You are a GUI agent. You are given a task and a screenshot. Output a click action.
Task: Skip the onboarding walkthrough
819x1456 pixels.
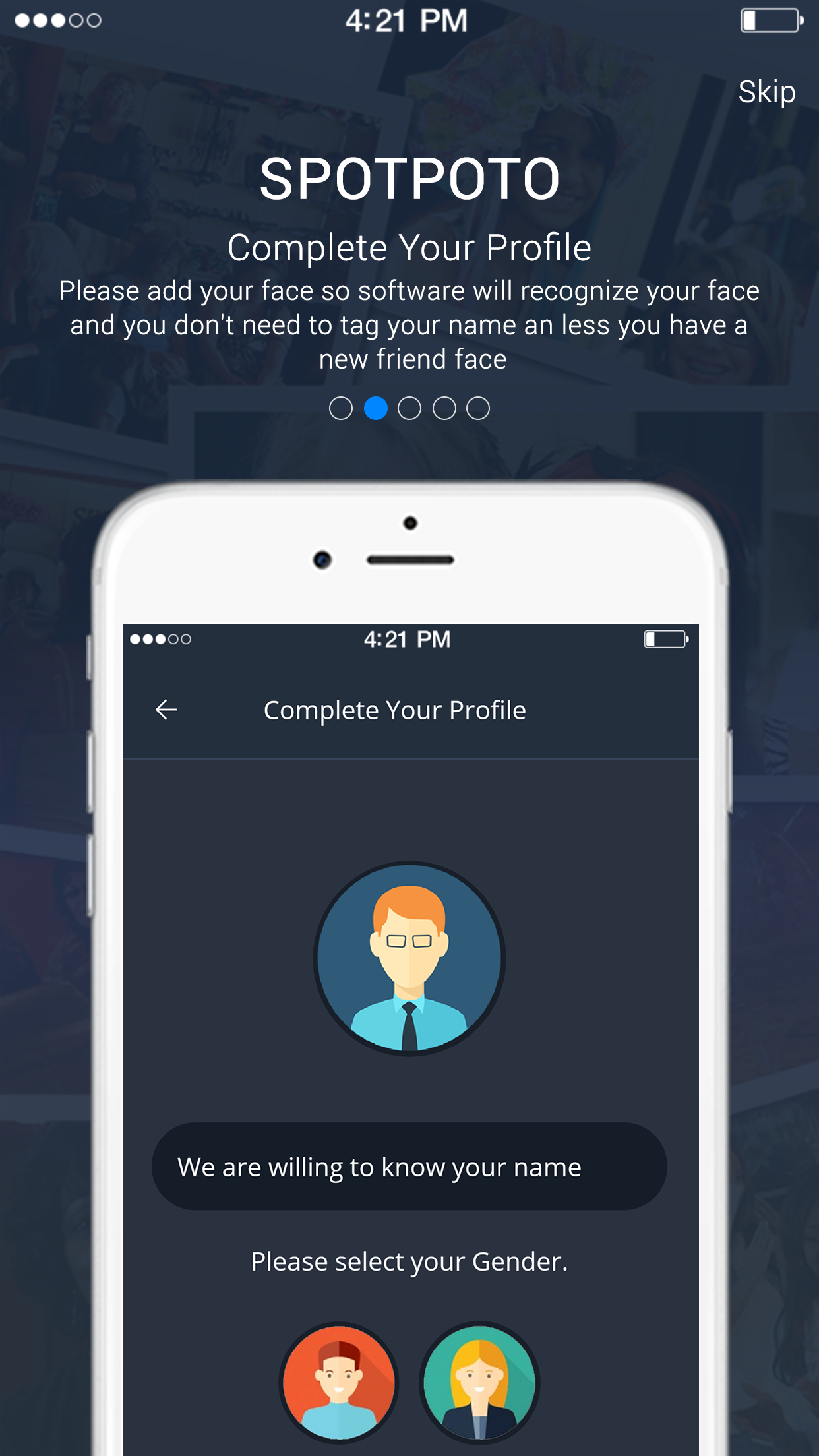[766, 92]
